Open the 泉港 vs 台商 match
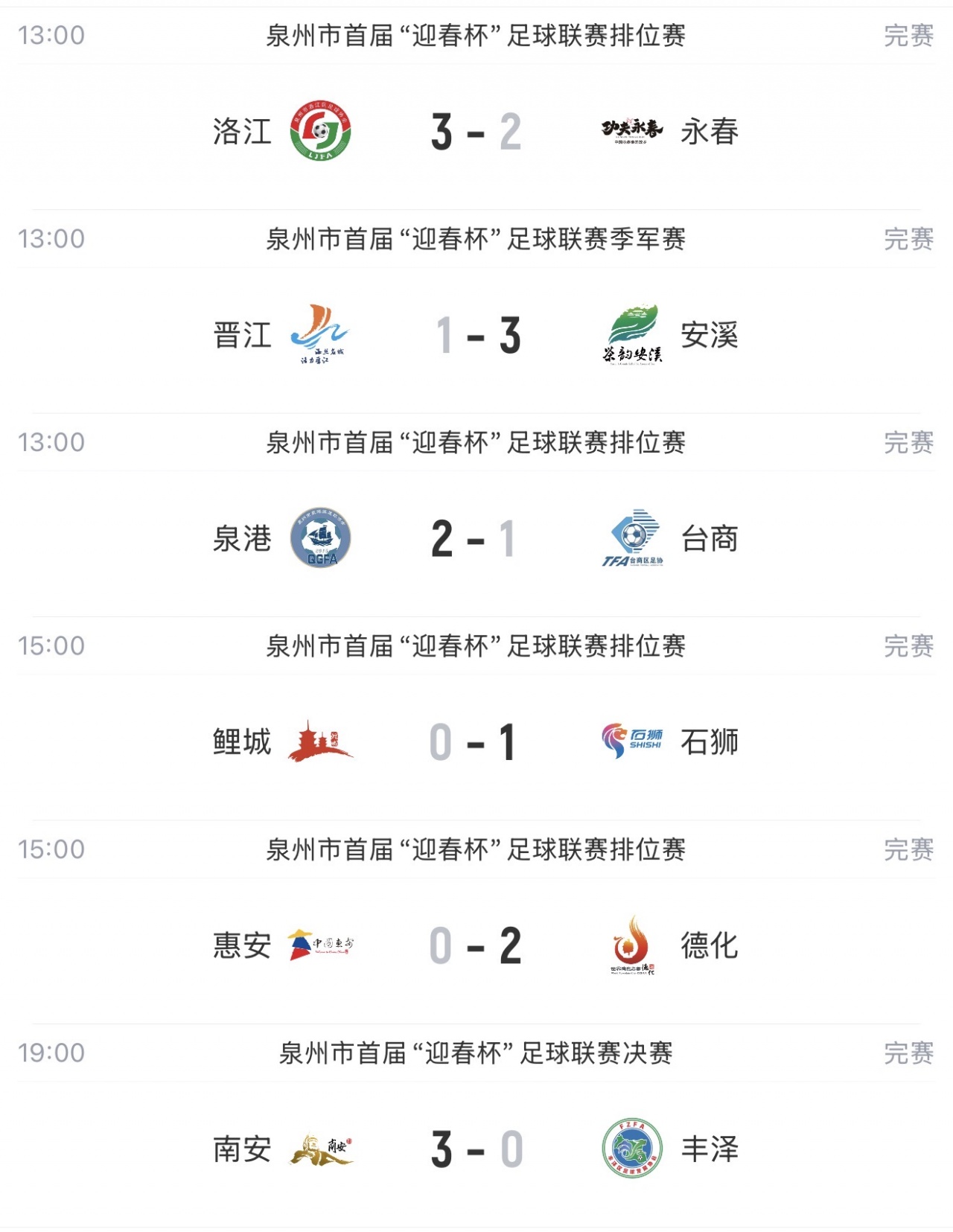The width and height of the screenshot is (953, 1232). pos(476,538)
